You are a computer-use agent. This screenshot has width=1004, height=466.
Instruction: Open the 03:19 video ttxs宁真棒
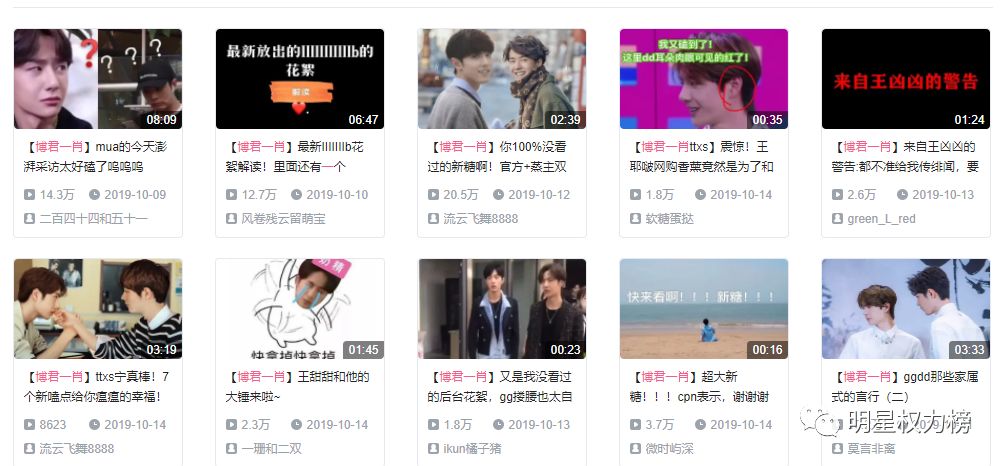(x=98, y=309)
